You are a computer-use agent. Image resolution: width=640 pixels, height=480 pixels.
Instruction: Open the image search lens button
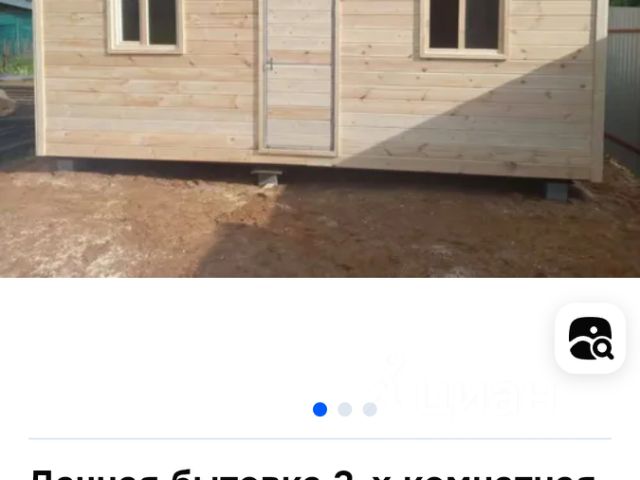coord(590,338)
